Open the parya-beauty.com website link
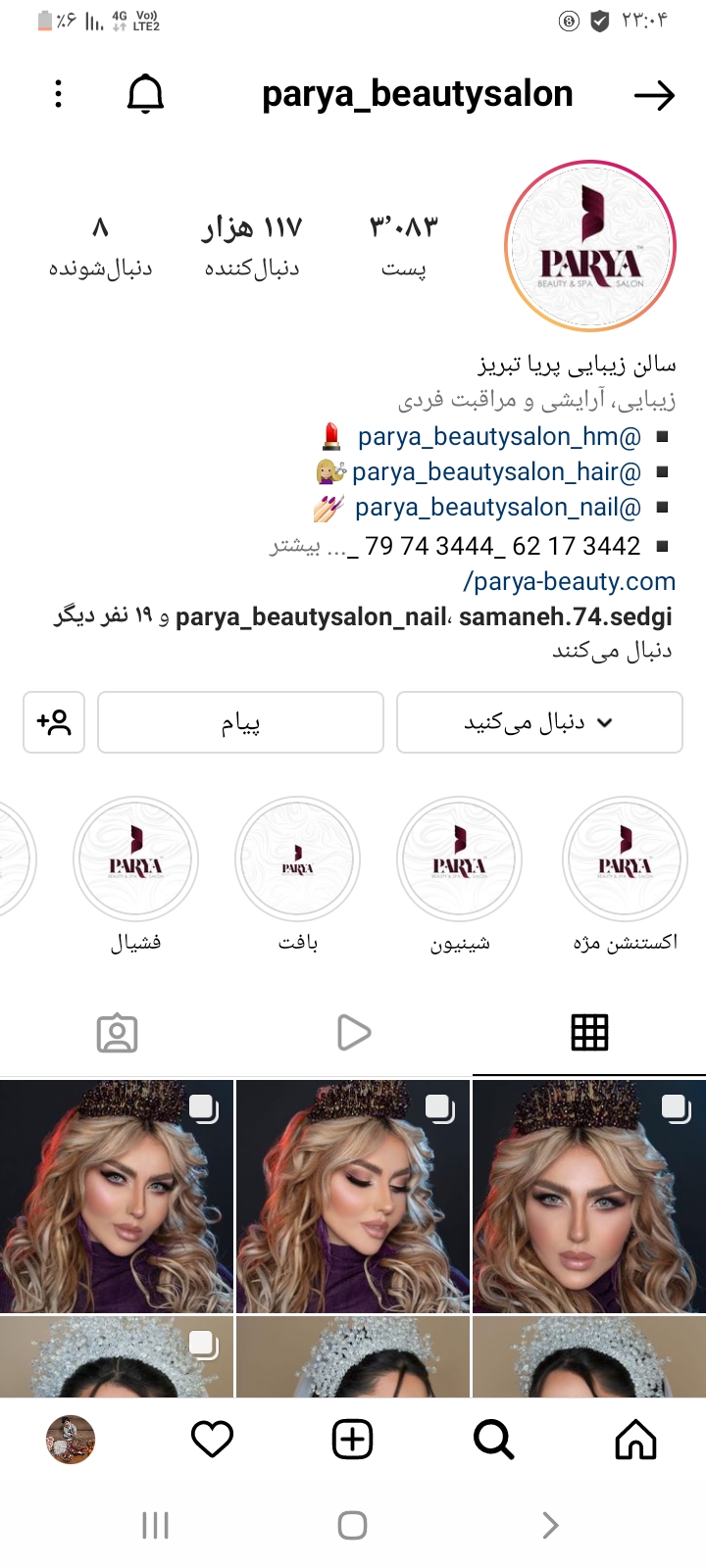Image resolution: width=706 pixels, height=1568 pixels. point(569,581)
